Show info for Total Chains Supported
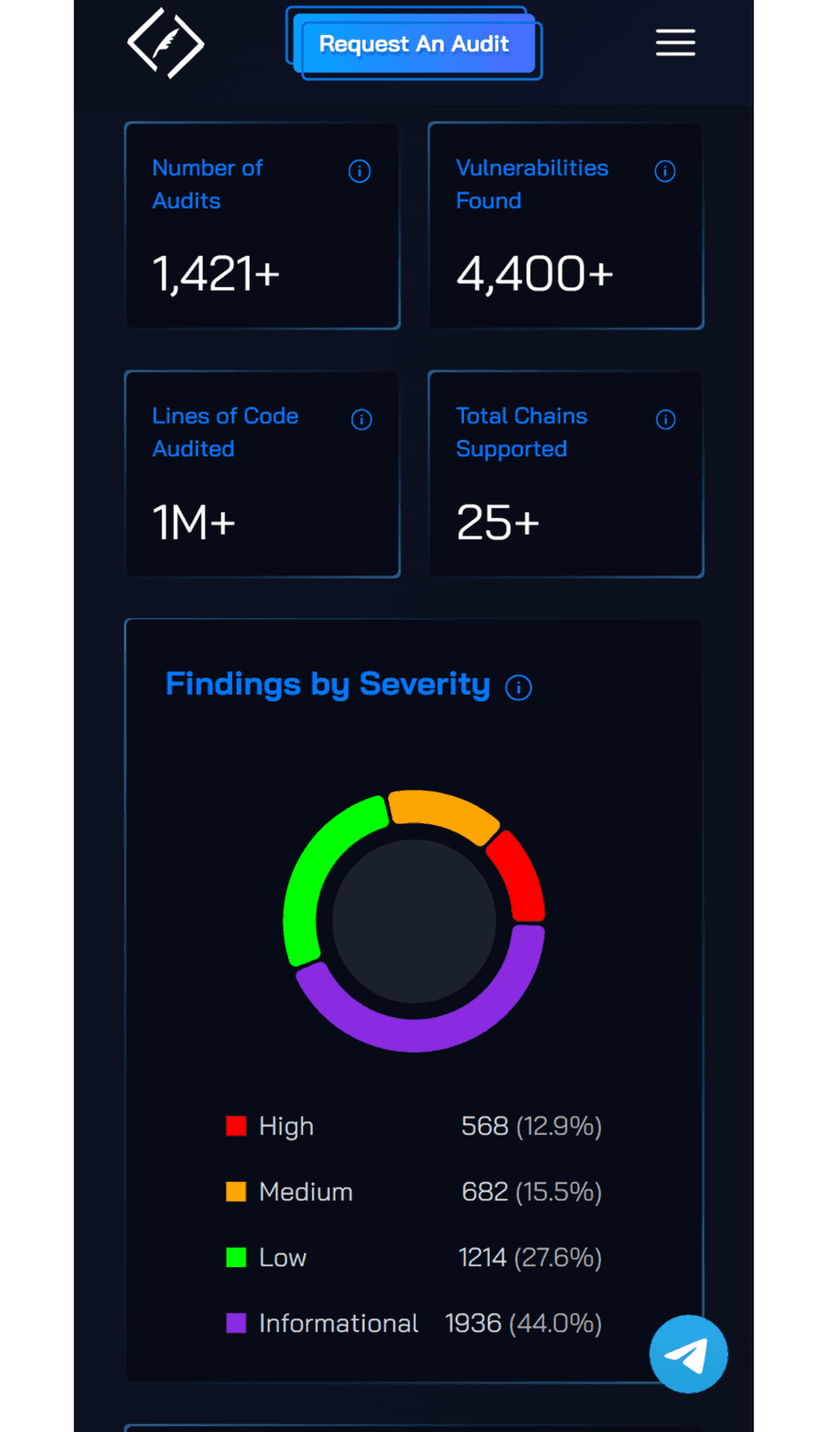The height and width of the screenshot is (1432, 828). pos(666,419)
